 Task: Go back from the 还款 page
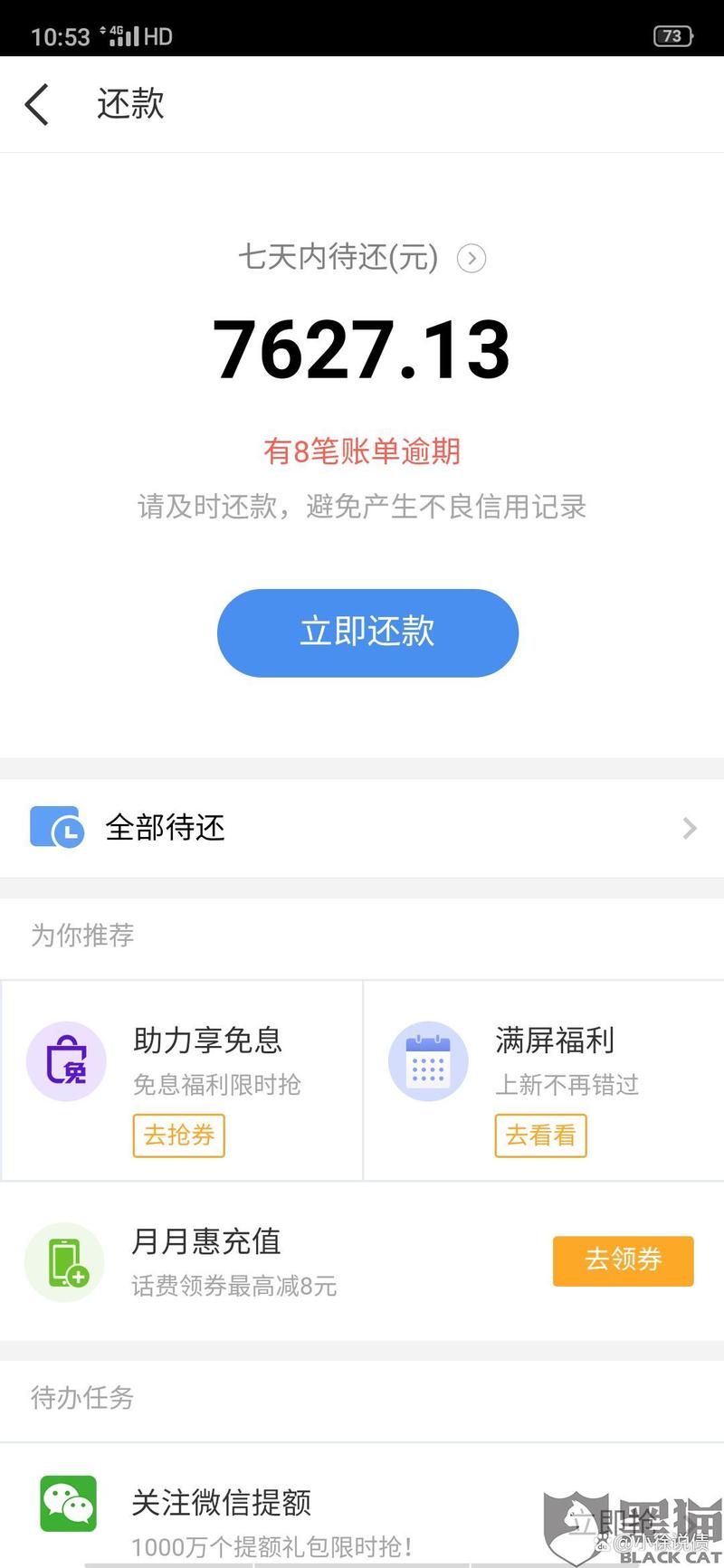(x=36, y=104)
